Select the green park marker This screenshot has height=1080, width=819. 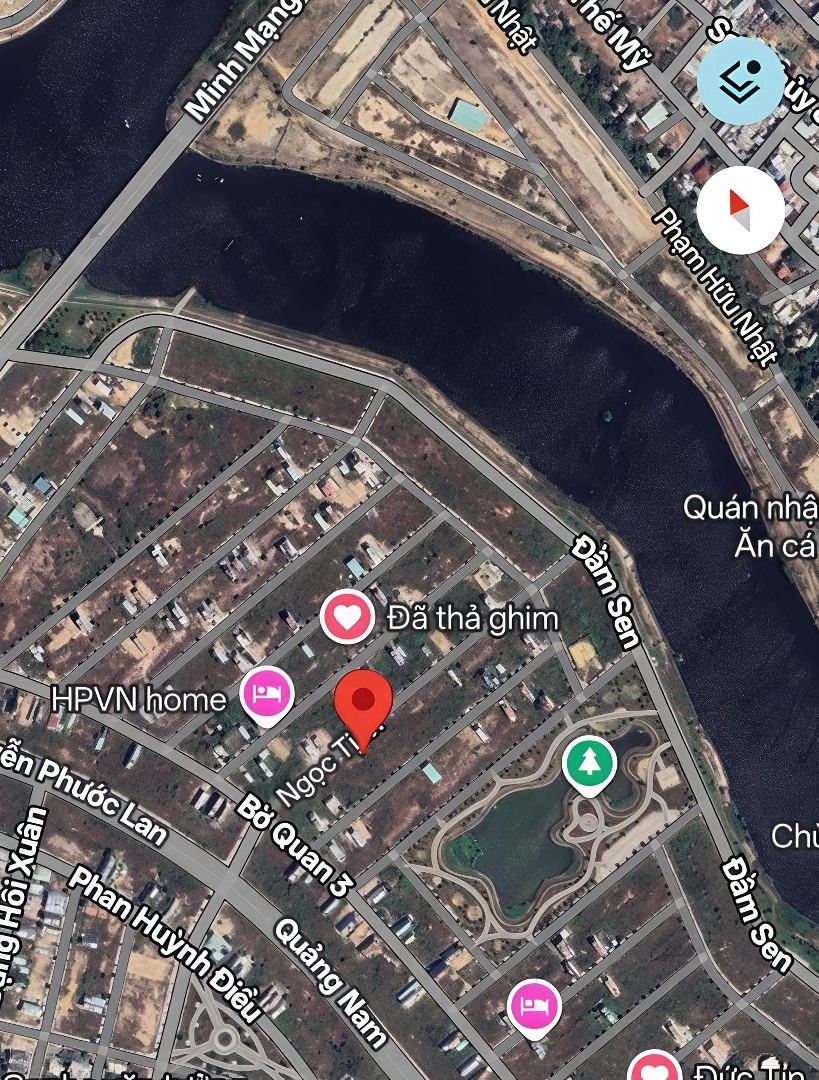coord(590,763)
